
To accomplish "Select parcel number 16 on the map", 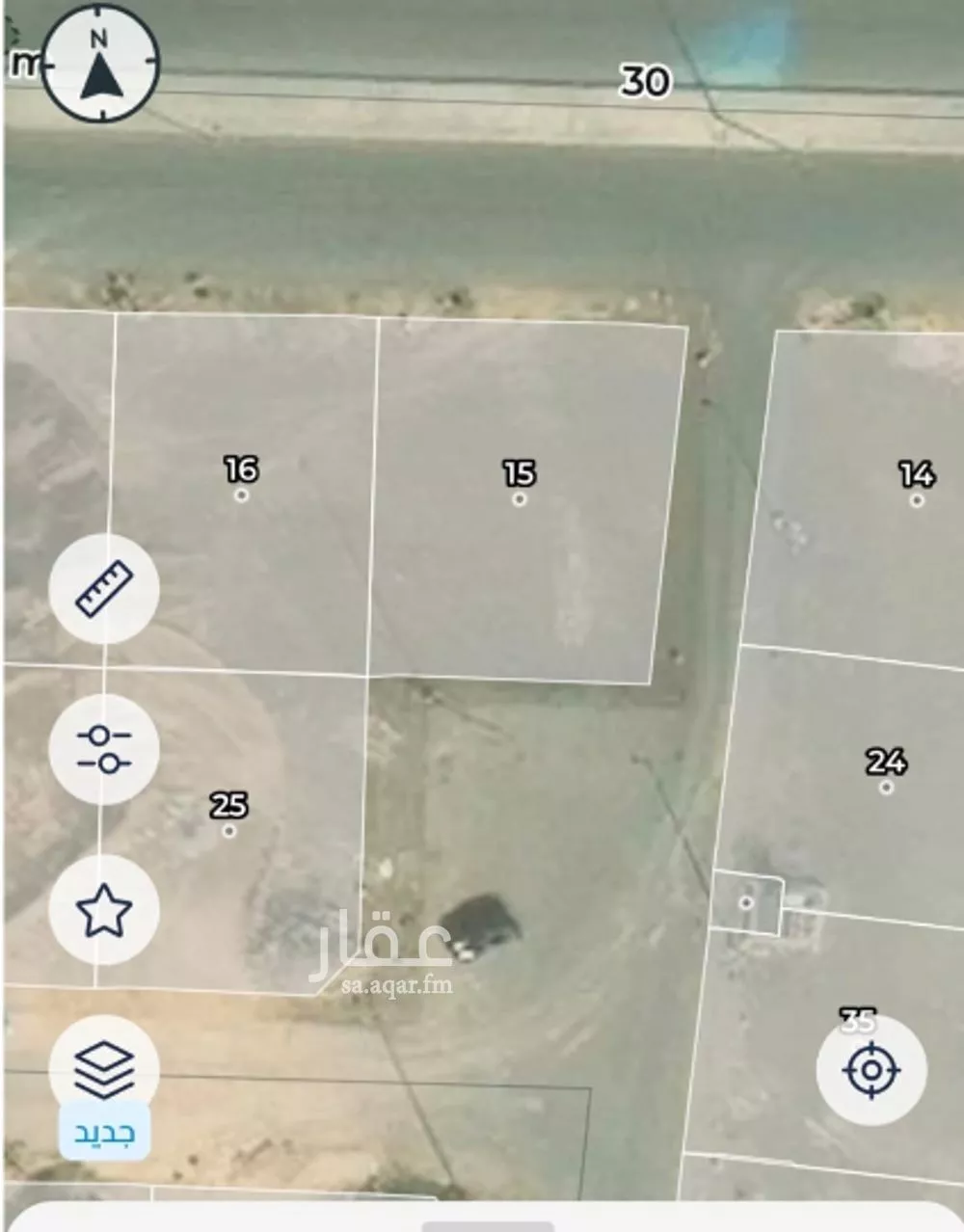I will pyautogui.click(x=241, y=495).
